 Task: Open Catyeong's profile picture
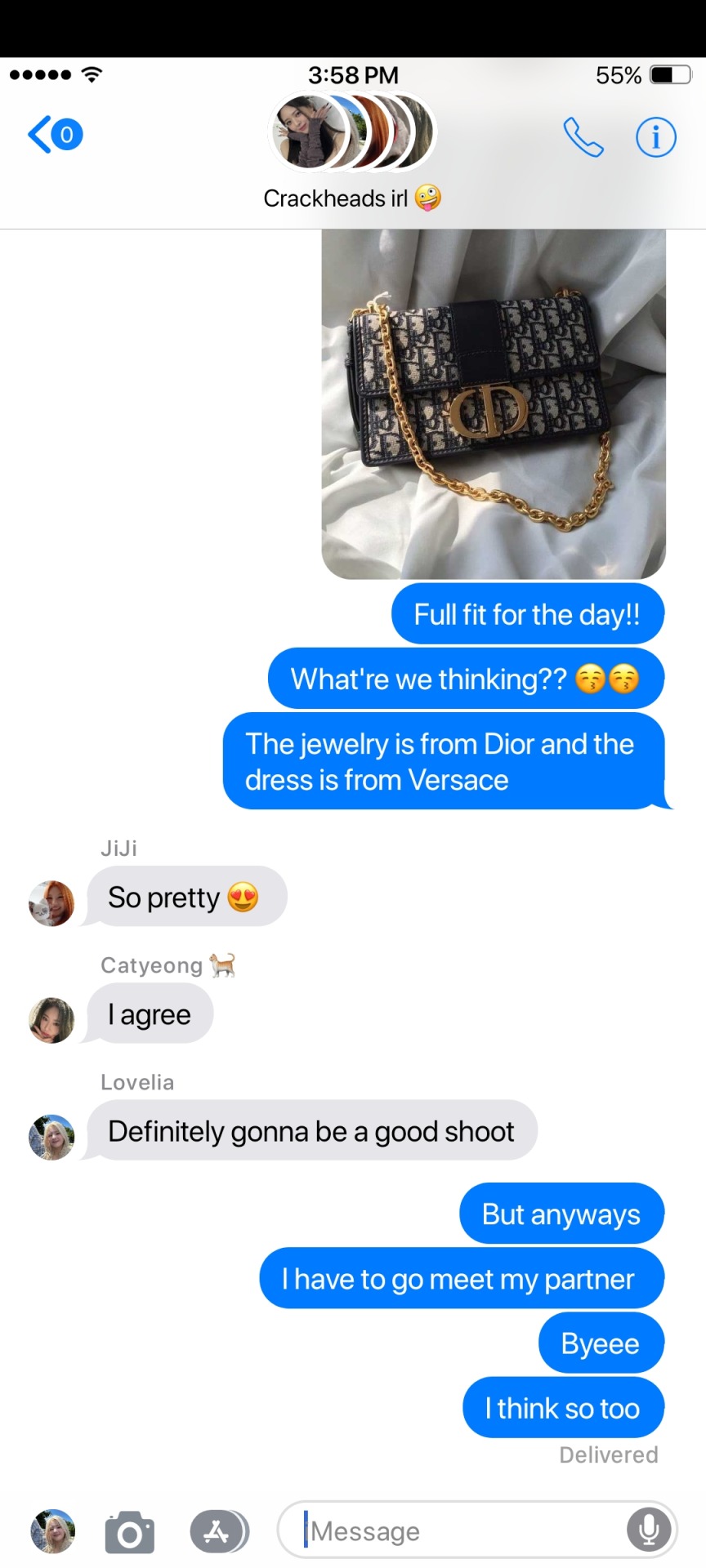(x=51, y=1019)
